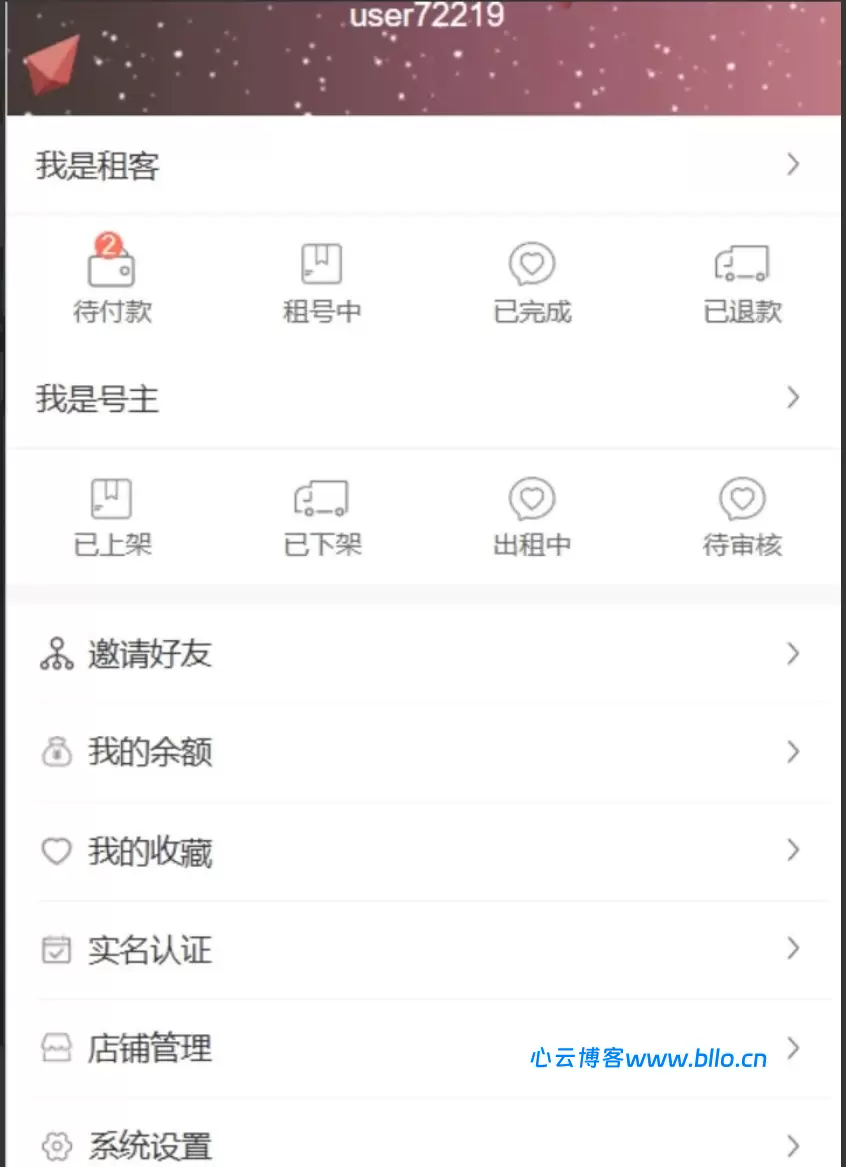846x1167 pixels.
Task: Open 店铺管理 shop management
Action: coord(300,1048)
